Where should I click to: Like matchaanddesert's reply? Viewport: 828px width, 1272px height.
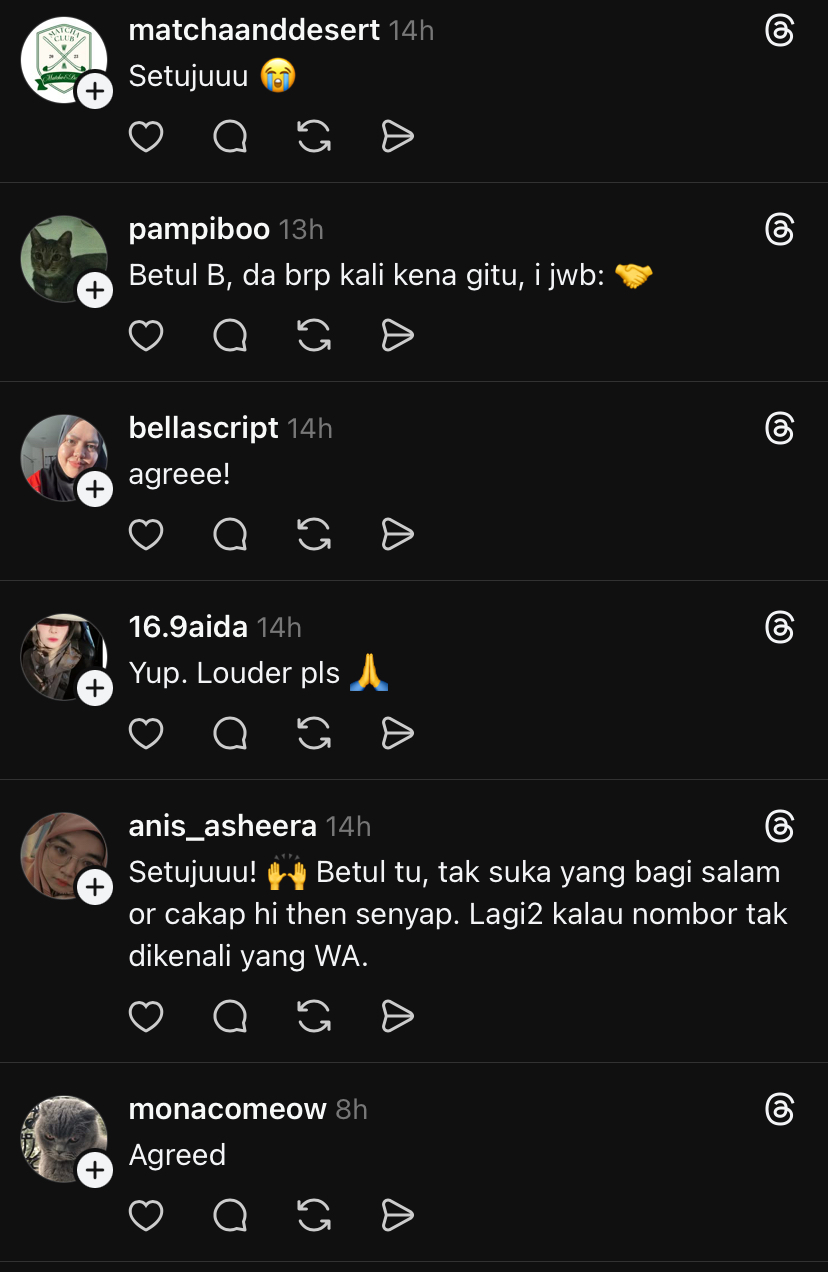146,136
